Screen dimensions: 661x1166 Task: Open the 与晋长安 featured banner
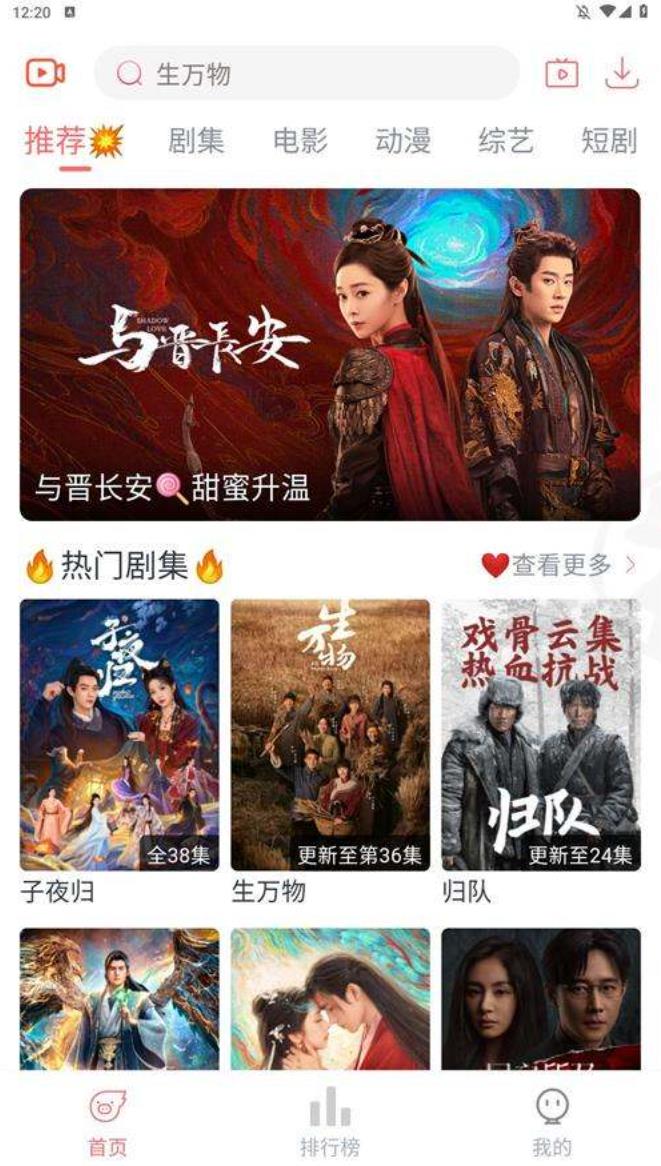click(330, 354)
